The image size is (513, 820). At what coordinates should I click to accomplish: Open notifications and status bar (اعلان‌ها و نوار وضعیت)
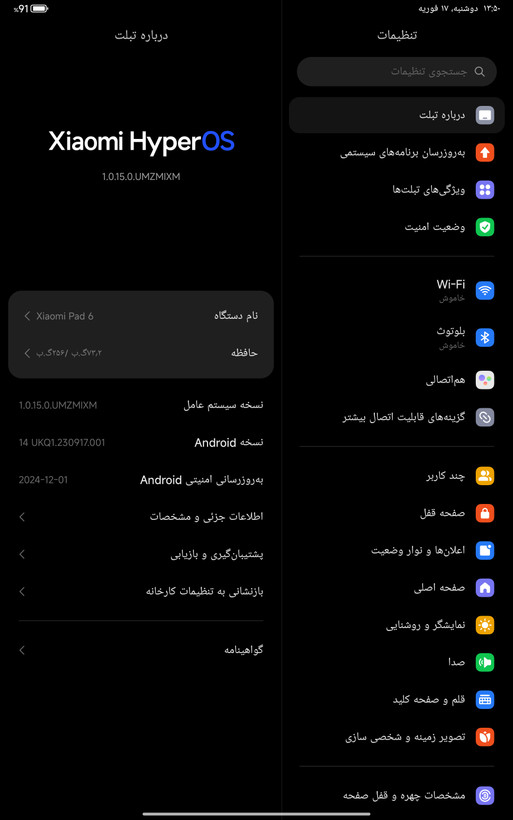click(396, 551)
